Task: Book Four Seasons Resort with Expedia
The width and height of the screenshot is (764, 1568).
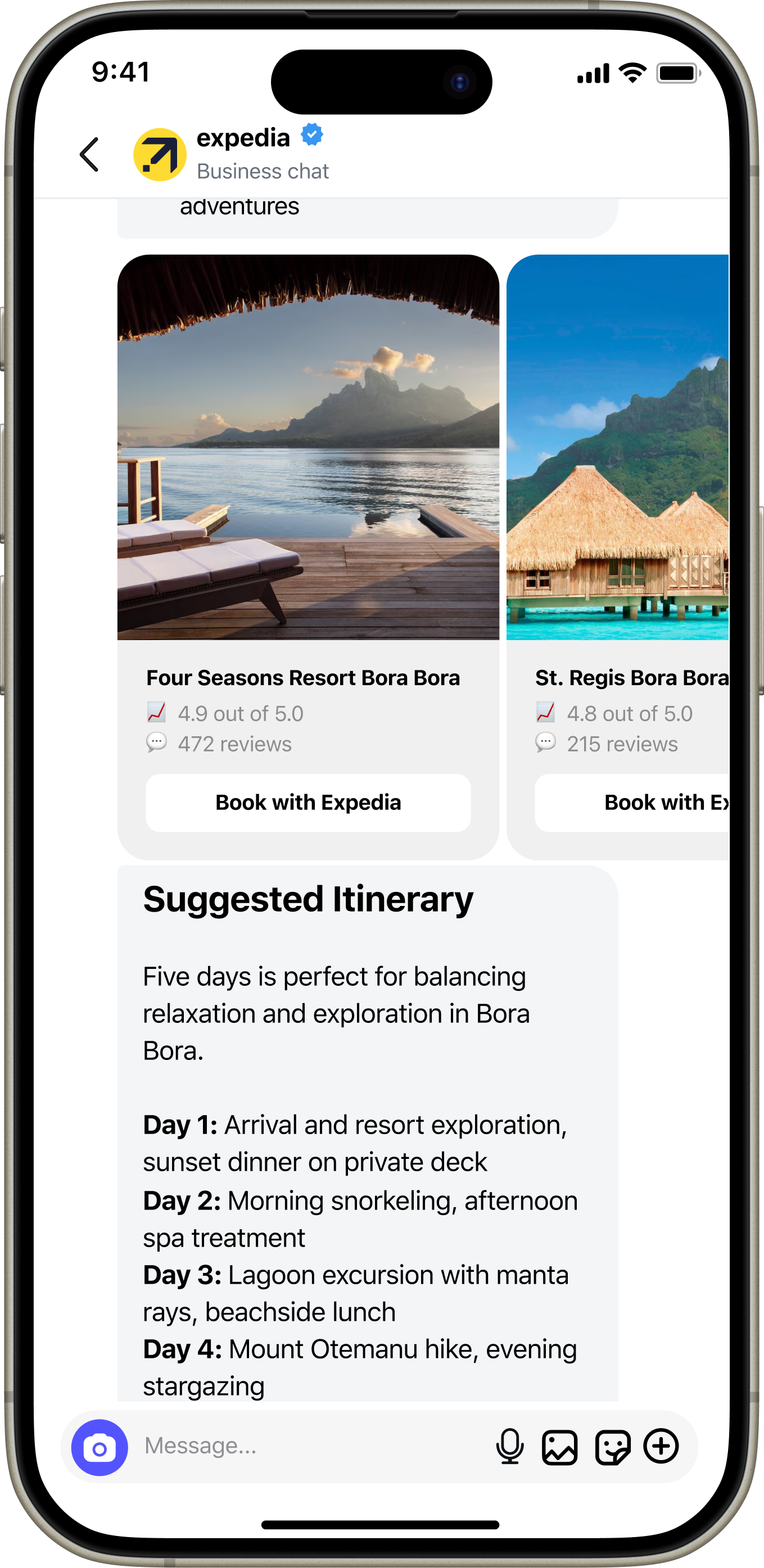Action: 308,802
